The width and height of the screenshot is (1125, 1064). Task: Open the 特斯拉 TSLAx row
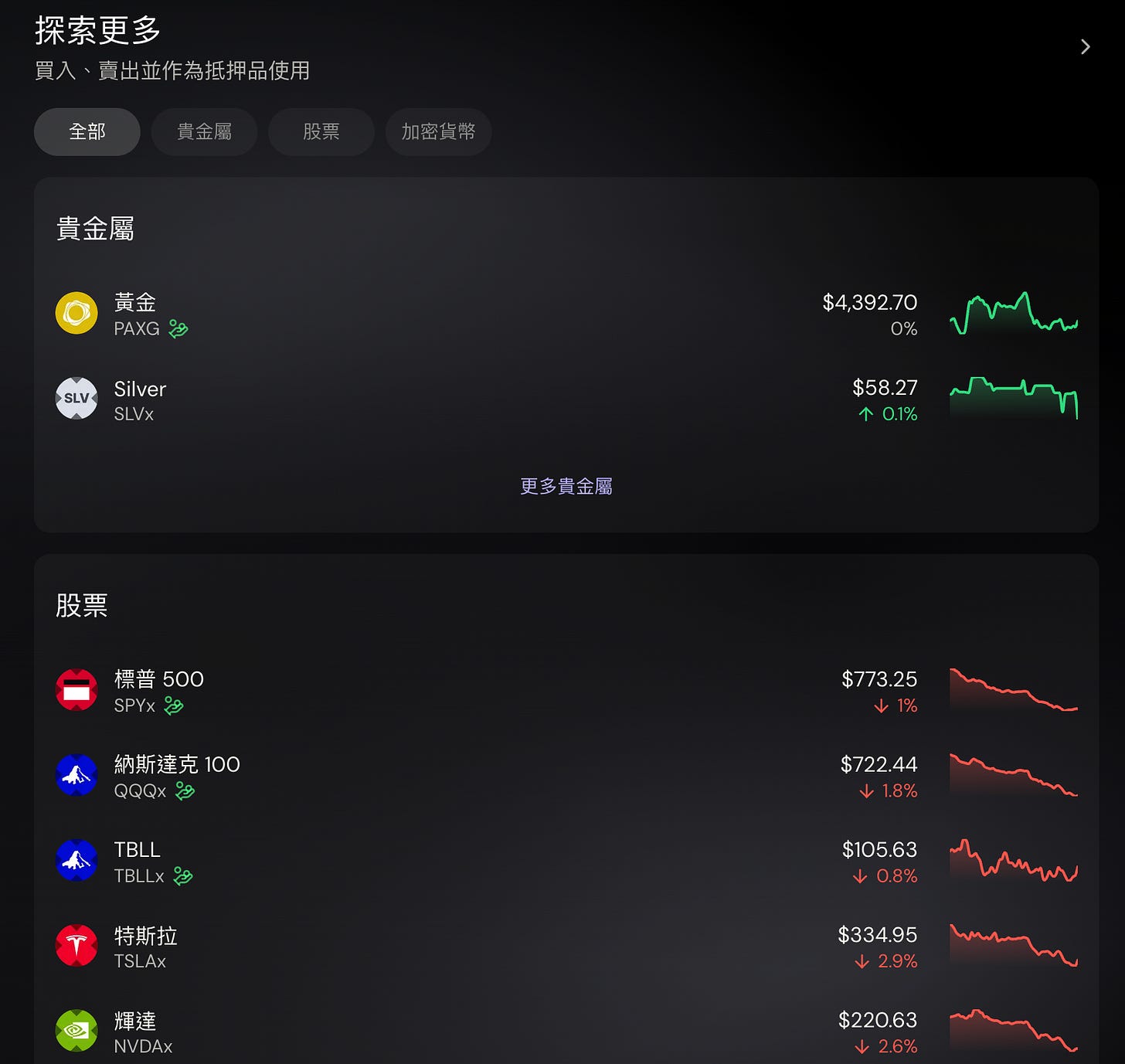566,947
